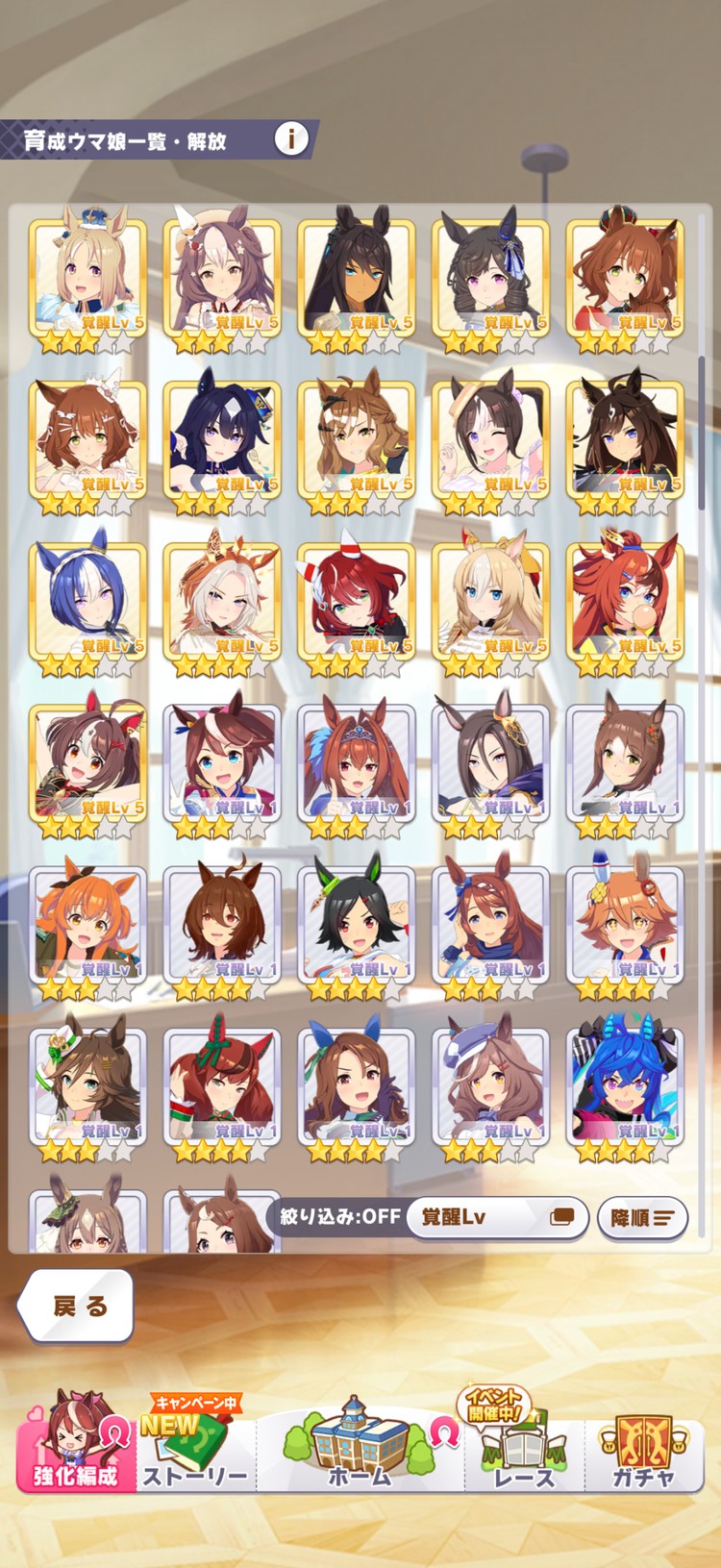Open the 絞り込み:OFF filter button

[339, 1216]
